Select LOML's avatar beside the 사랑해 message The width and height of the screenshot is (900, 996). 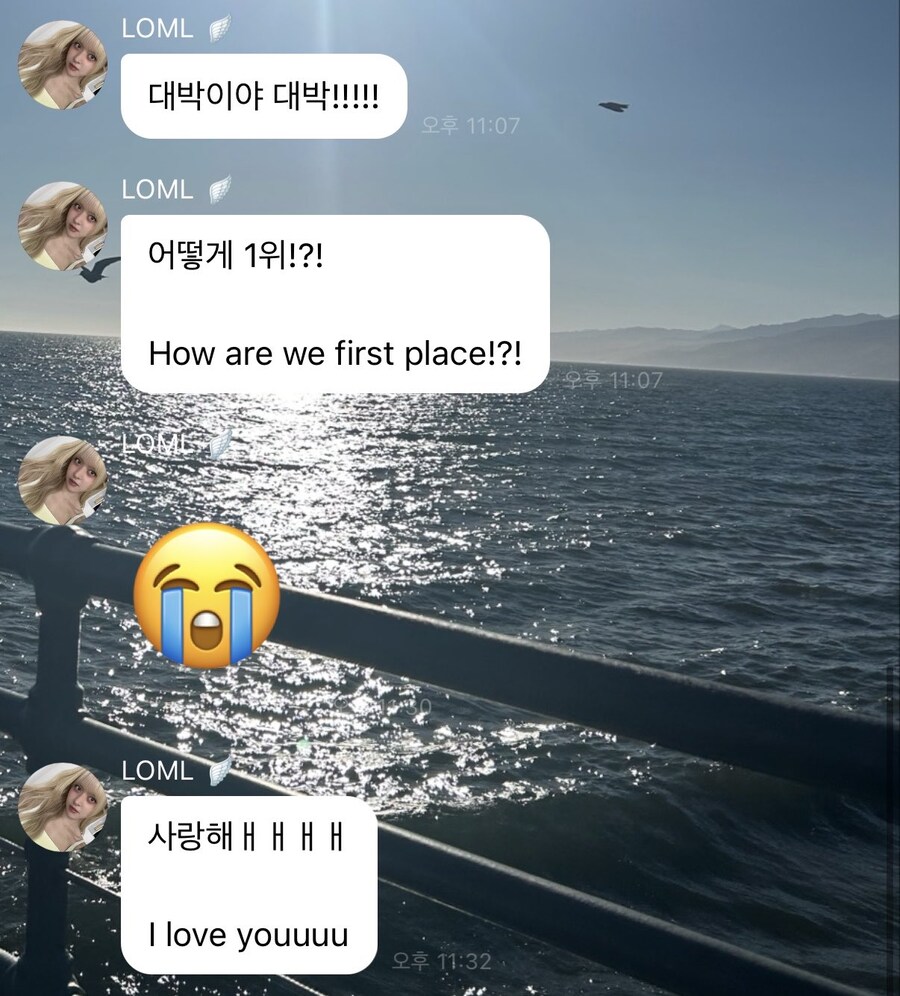(62, 807)
